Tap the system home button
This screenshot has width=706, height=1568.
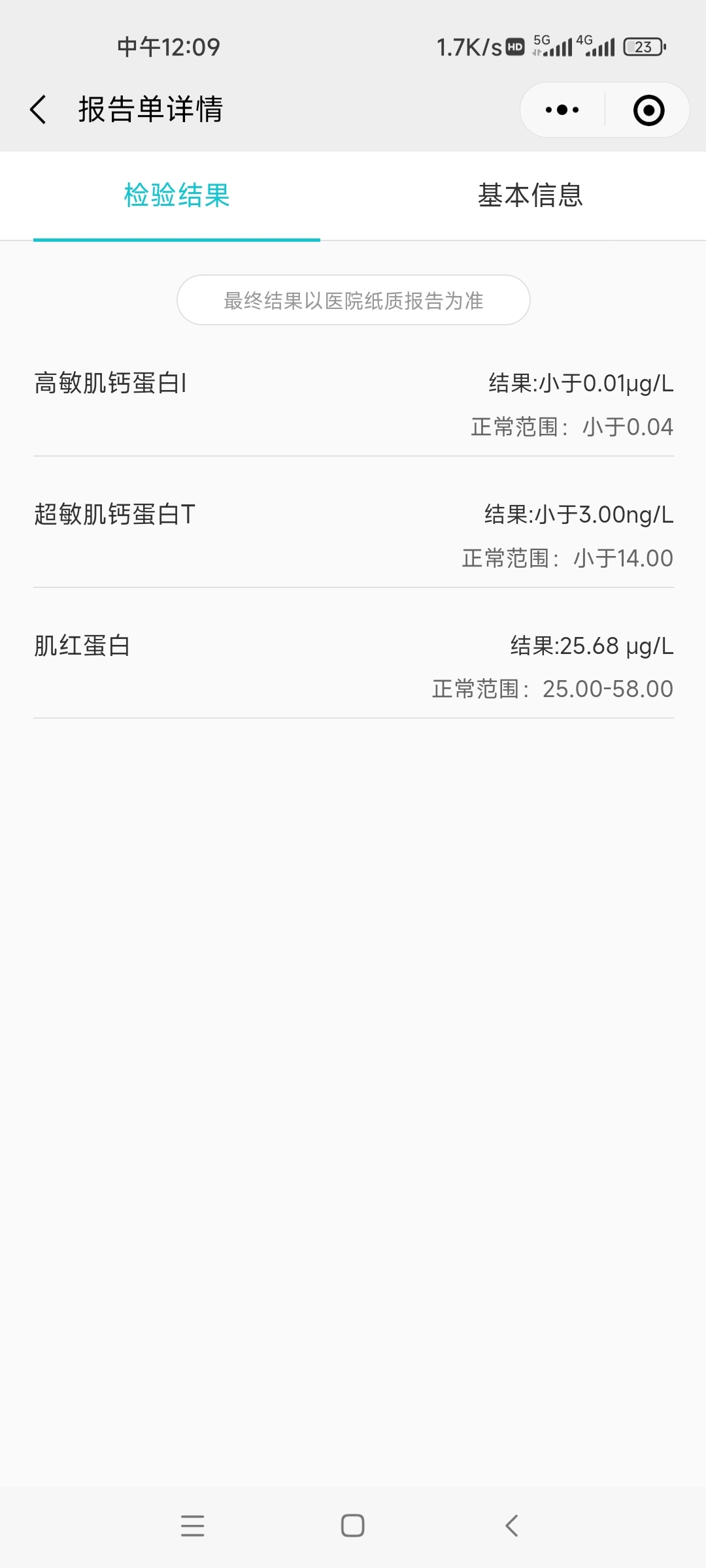[353, 1526]
